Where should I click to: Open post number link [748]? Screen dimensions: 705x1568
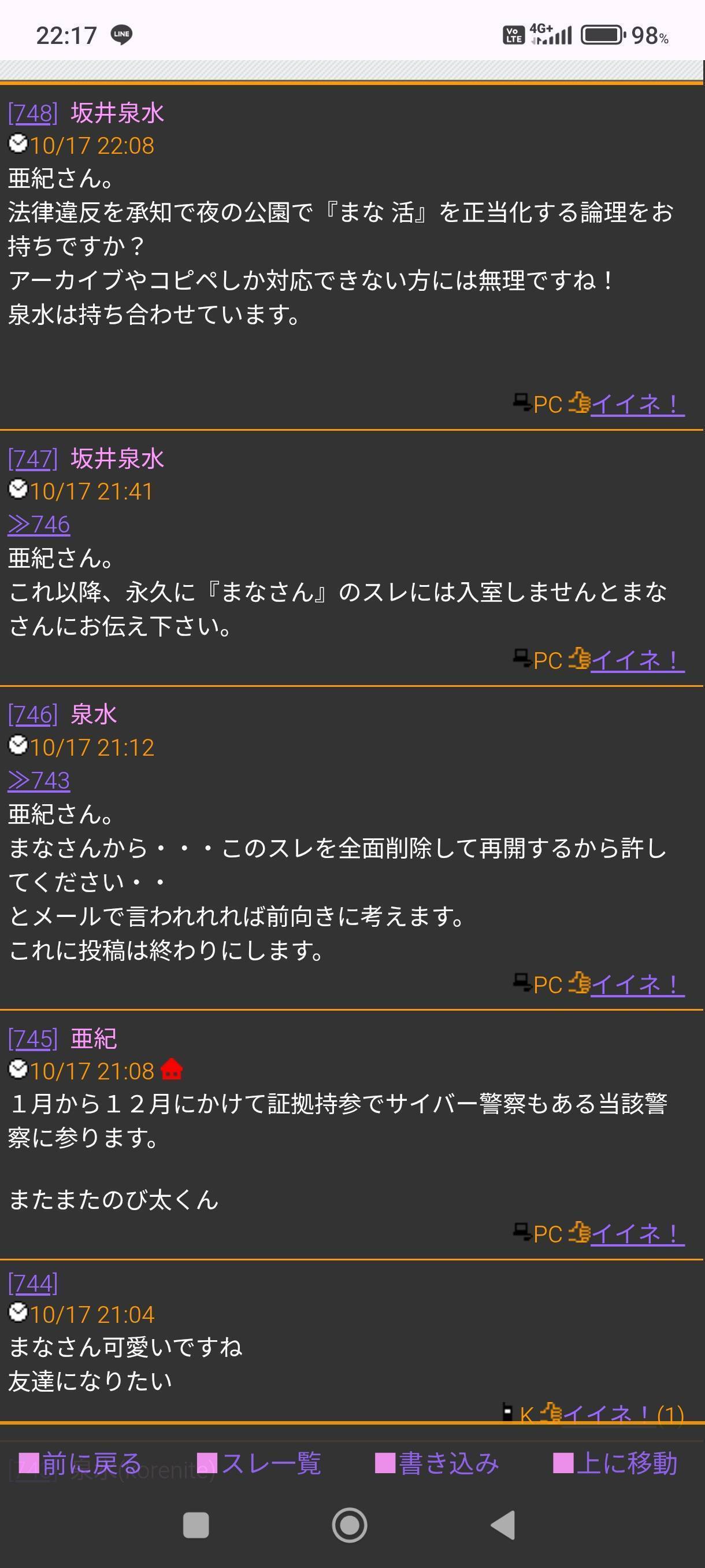[33, 113]
